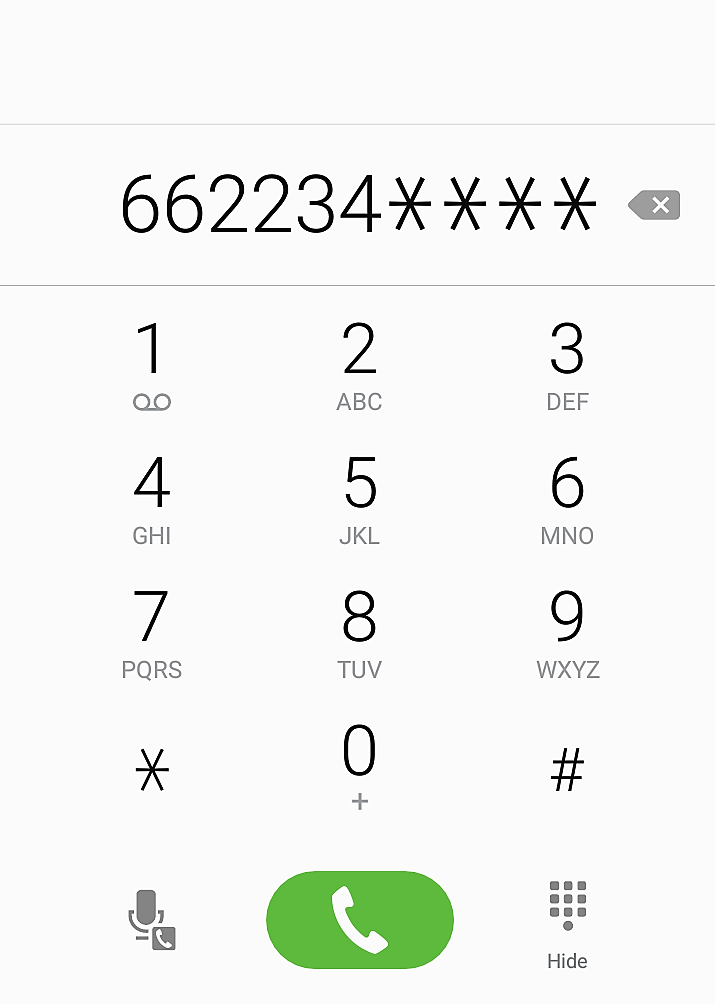
Task: Call the dialed number
Action: pyautogui.click(x=359, y=919)
